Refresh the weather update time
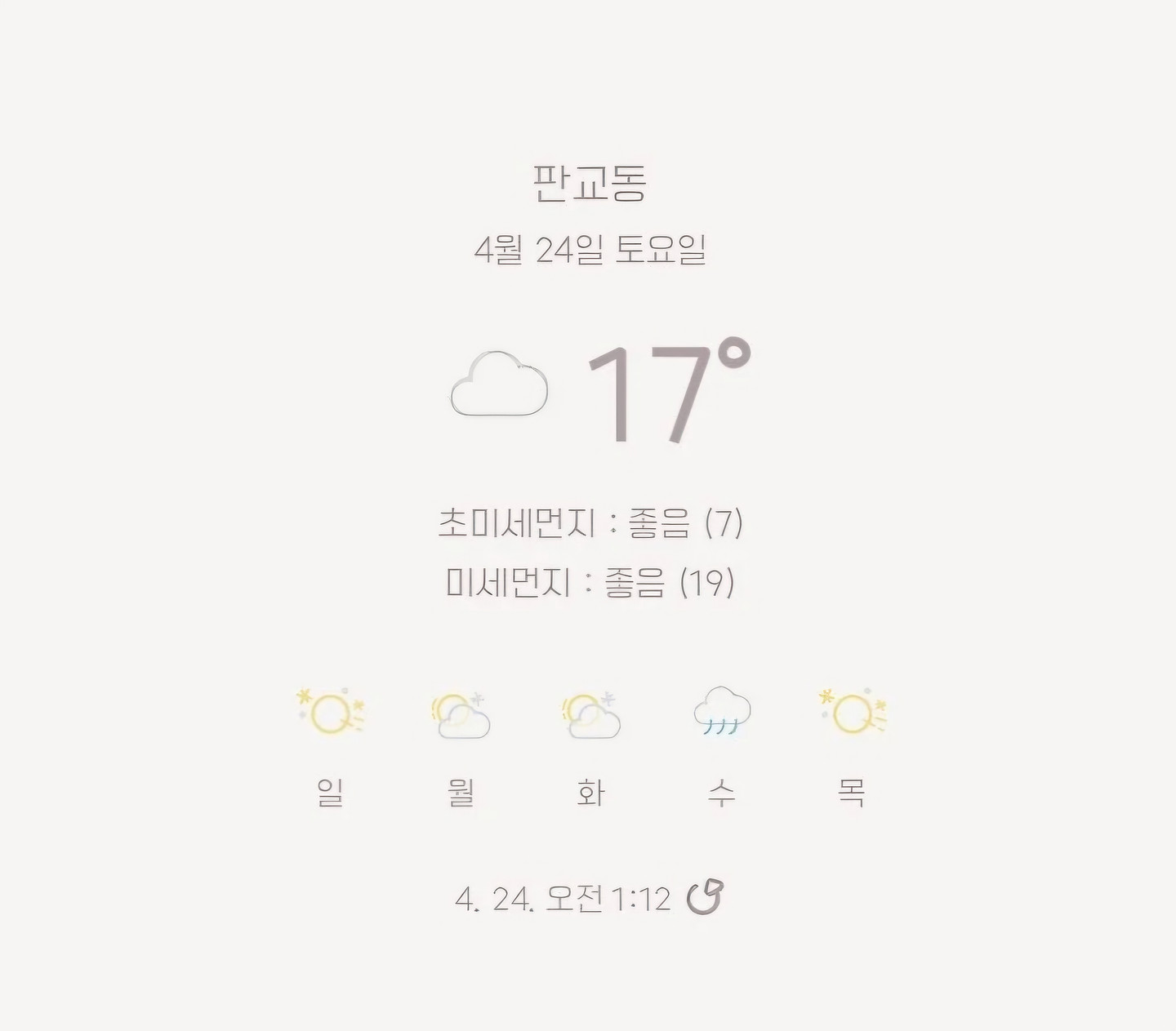 point(704,897)
